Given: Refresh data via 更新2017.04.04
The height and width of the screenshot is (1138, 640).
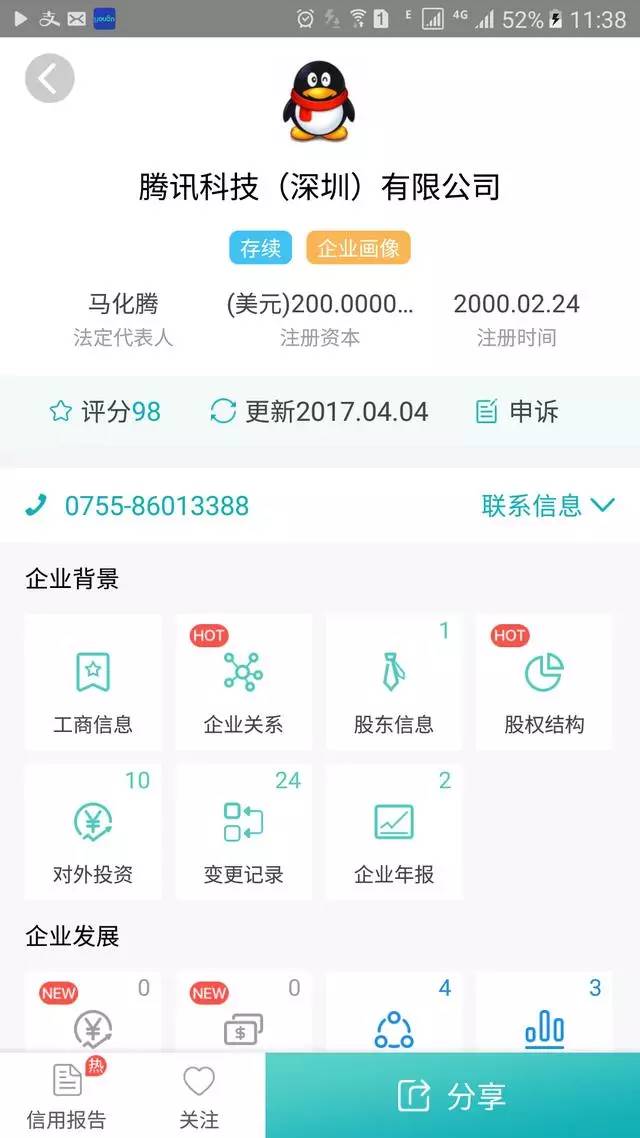Looking at the screenshot, I should click(x=319, y=412).
